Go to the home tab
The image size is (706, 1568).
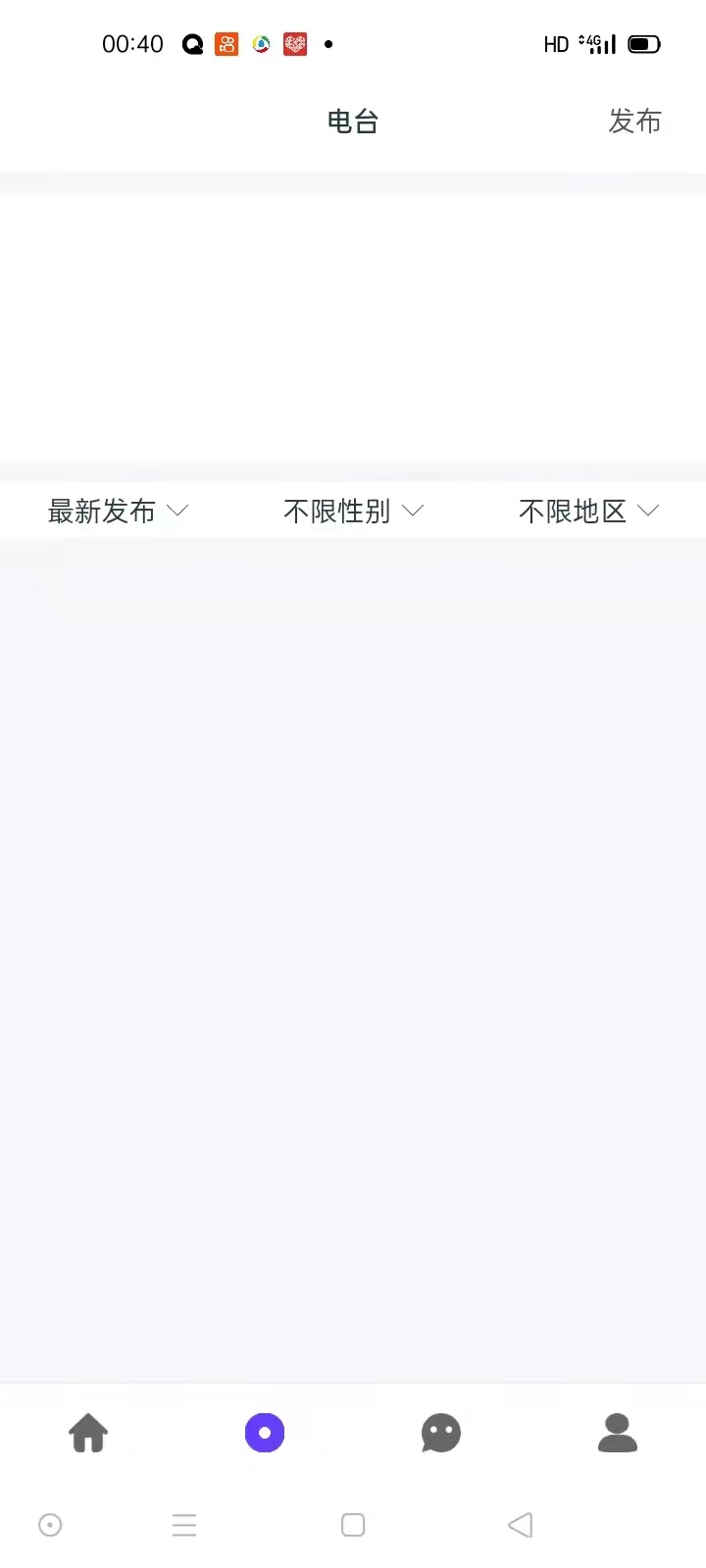pyautogui.click(x=88, y=1433)
